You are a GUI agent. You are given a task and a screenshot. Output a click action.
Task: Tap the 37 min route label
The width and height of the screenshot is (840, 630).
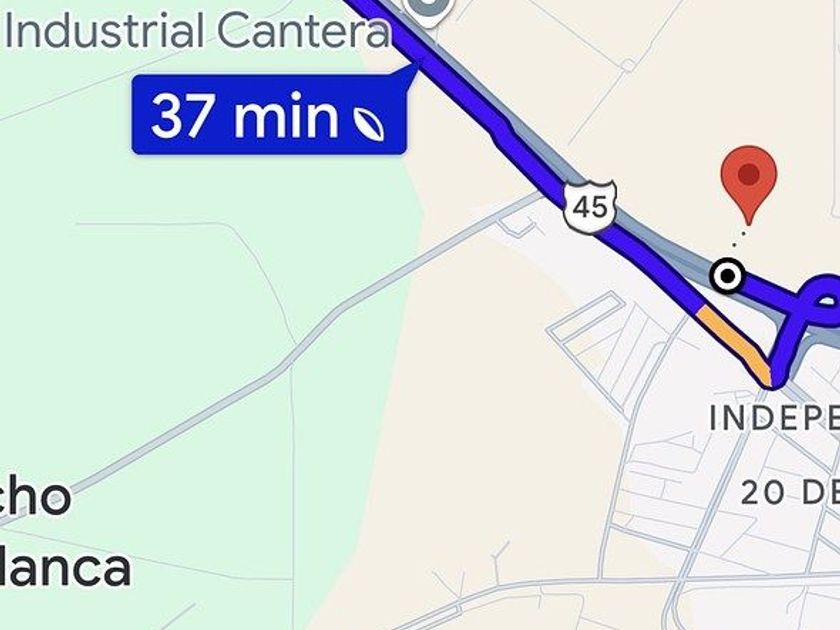268,117
